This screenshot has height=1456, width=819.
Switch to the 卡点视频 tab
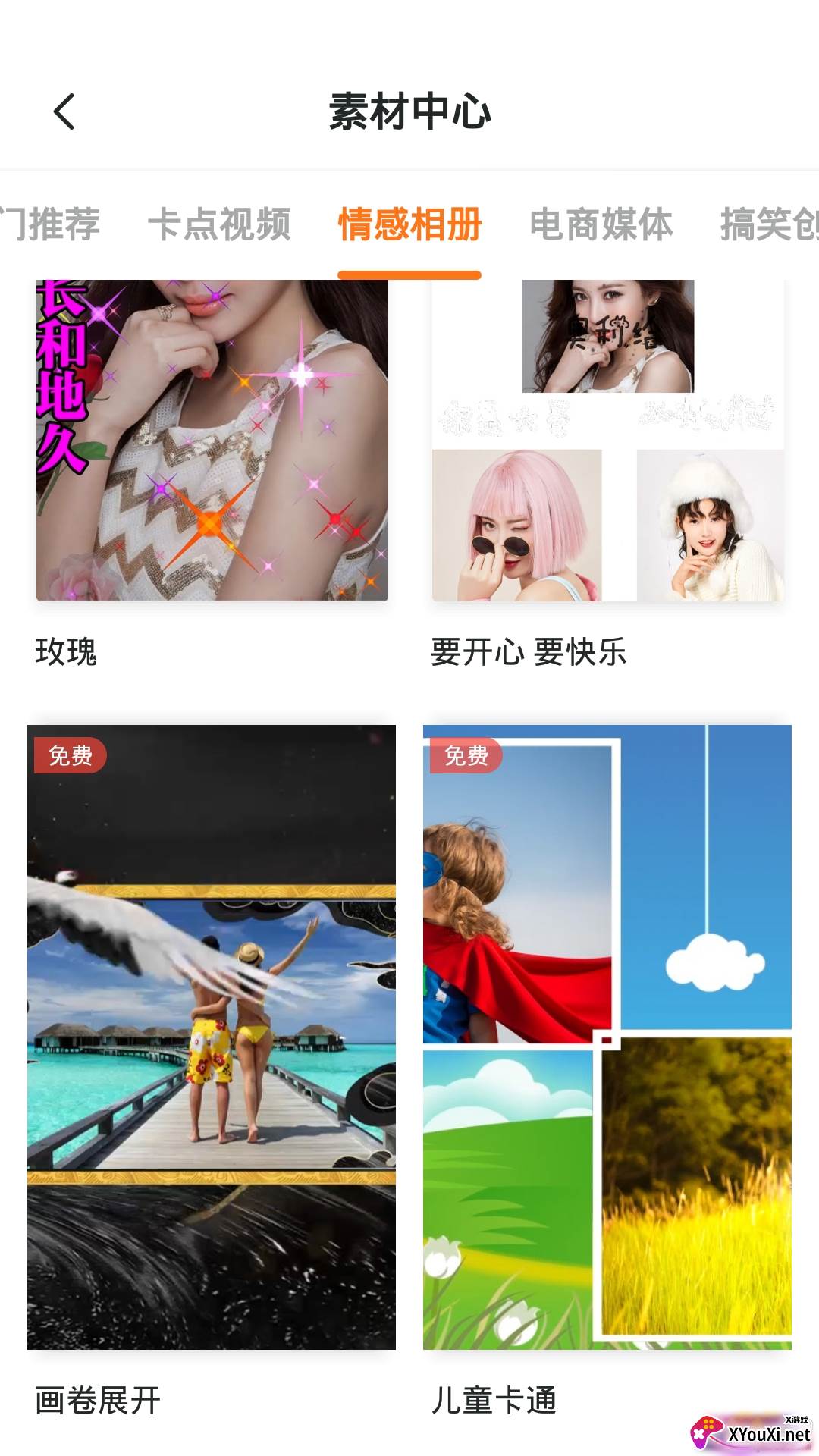[x=219, y=224]
